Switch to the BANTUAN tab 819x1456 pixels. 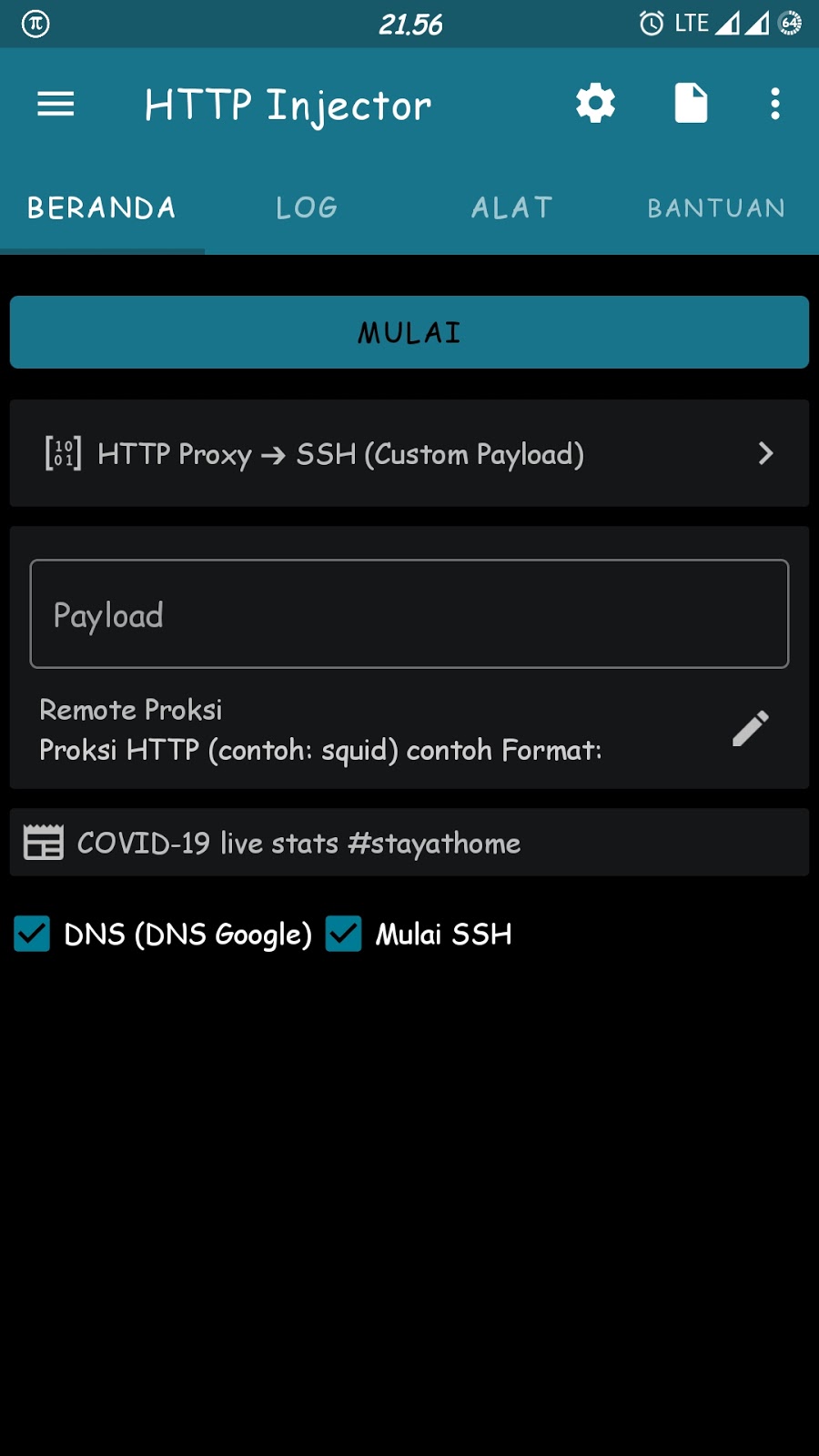point(716,208)
